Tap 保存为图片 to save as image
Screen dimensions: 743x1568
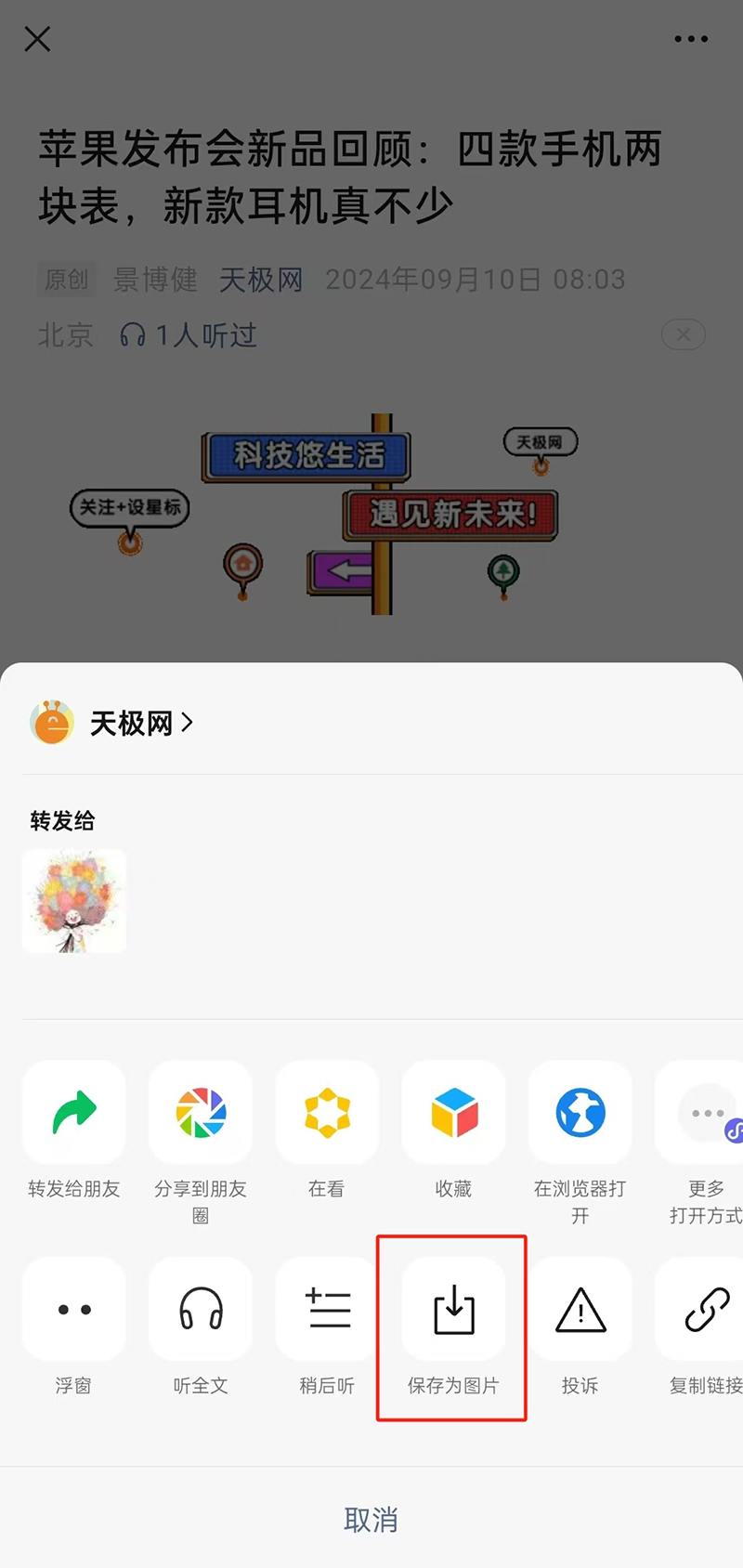click(453, 1310)
